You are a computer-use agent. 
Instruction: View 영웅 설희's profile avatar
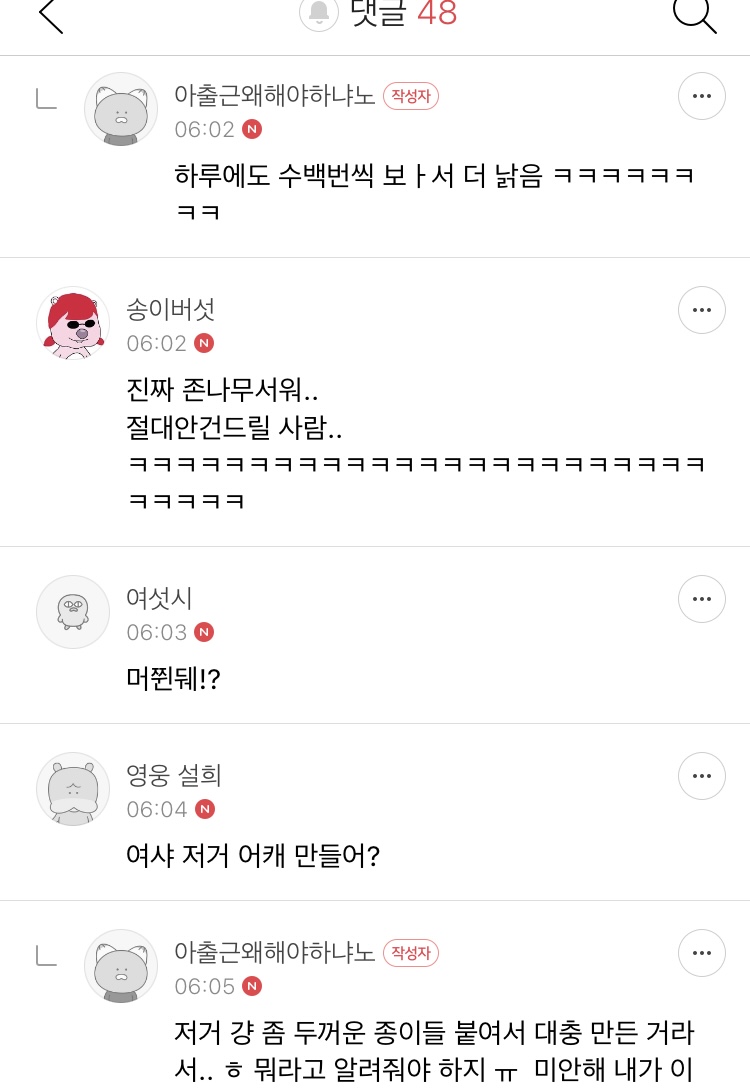click(73, 789)
